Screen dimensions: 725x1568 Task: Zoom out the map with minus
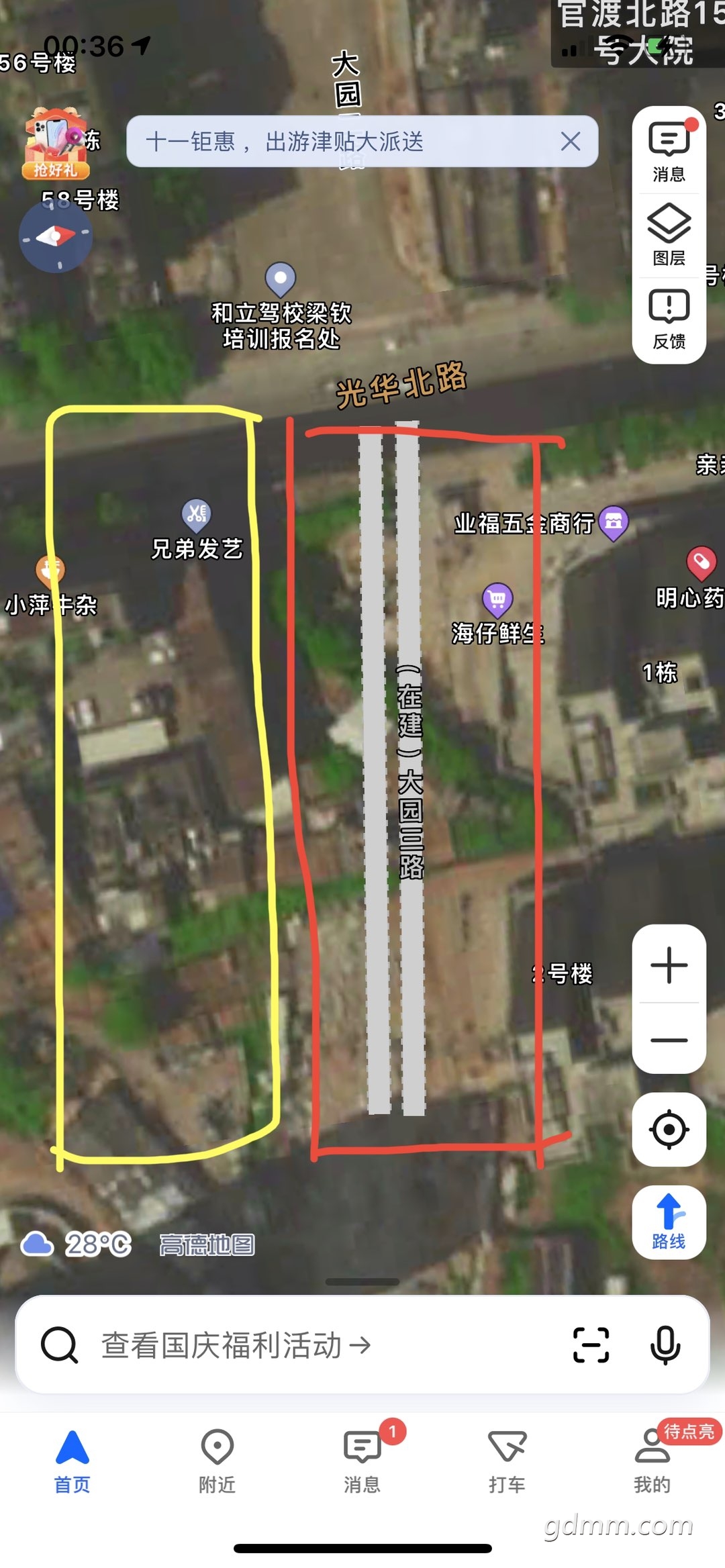pyautogui.click(x=669, y=1040)
